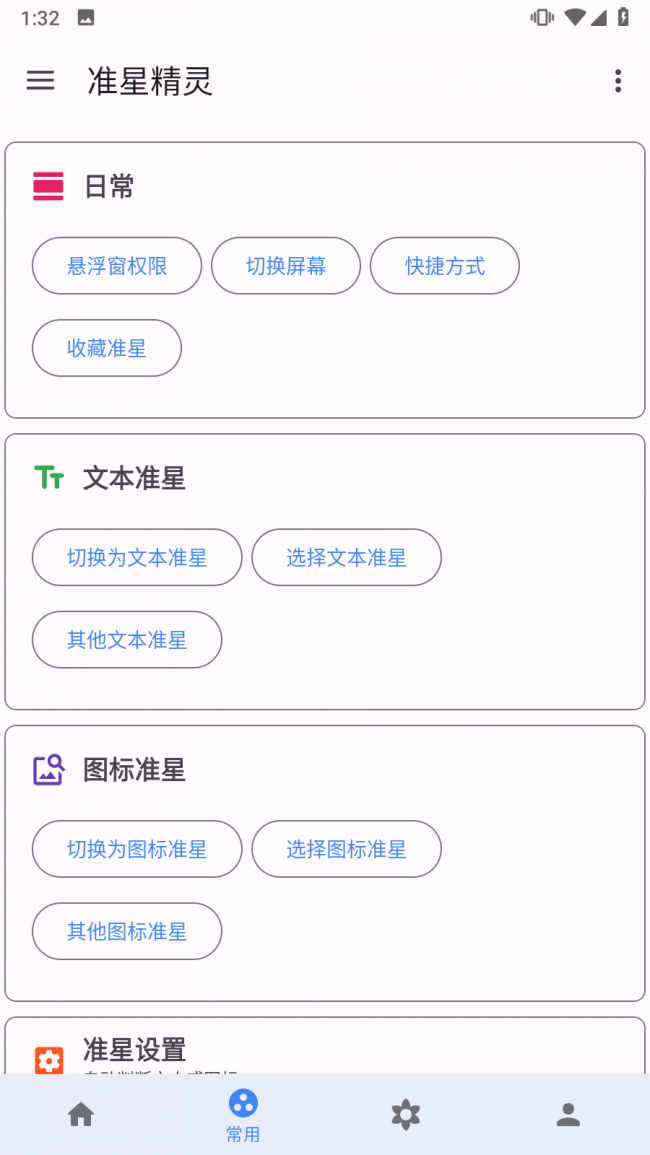Open 其他文本准星
650x1155 pixels.
[x=127, y=639]
